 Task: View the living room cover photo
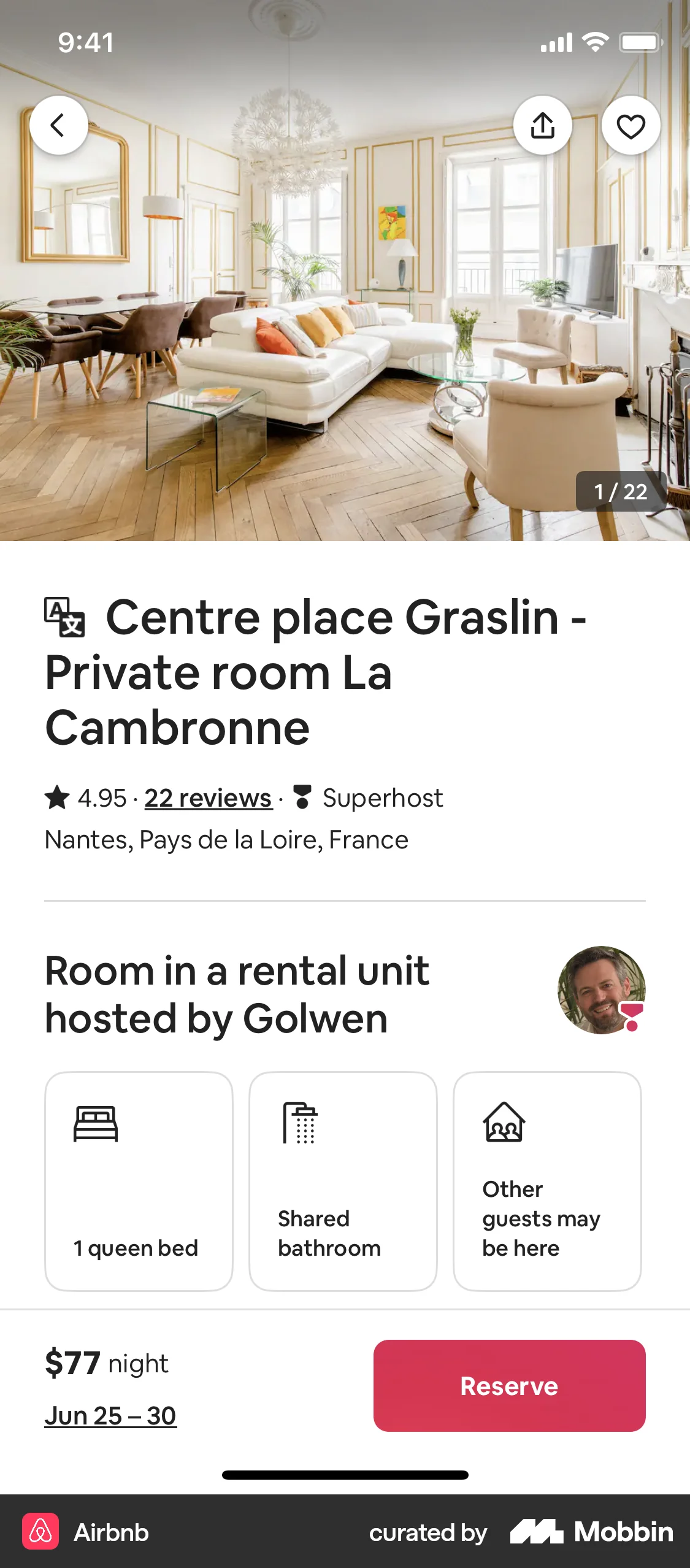tap(345, 307)
